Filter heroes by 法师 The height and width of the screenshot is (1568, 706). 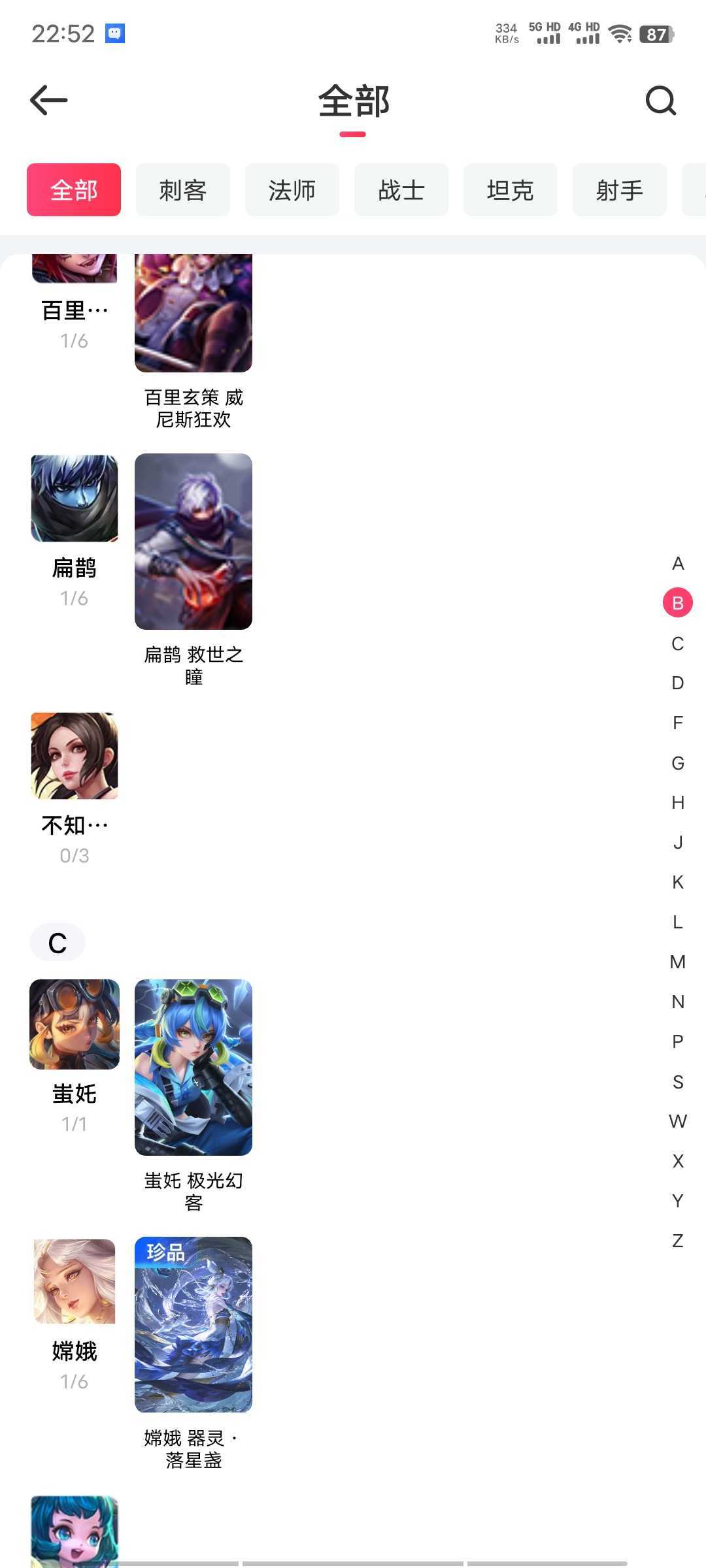(x=292, y=190)
